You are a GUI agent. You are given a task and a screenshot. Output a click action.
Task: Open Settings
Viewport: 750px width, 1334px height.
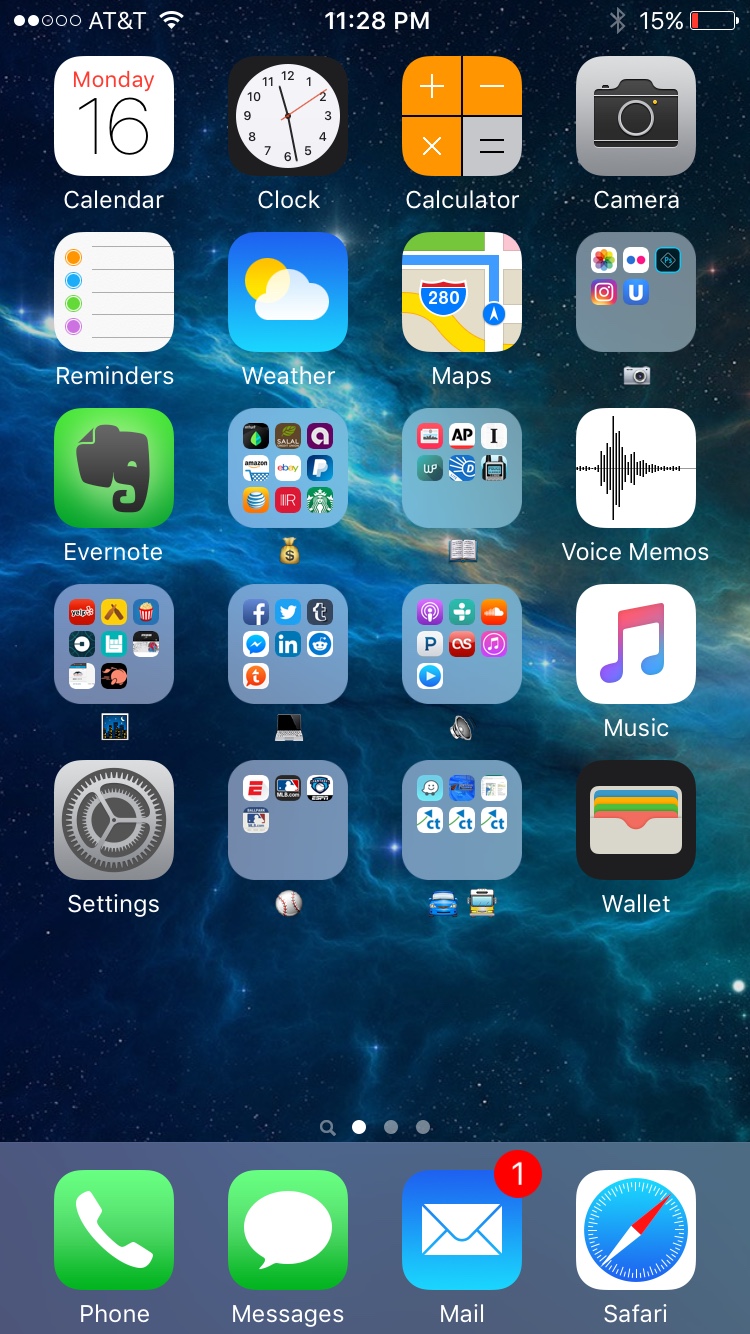coord(114,820)
